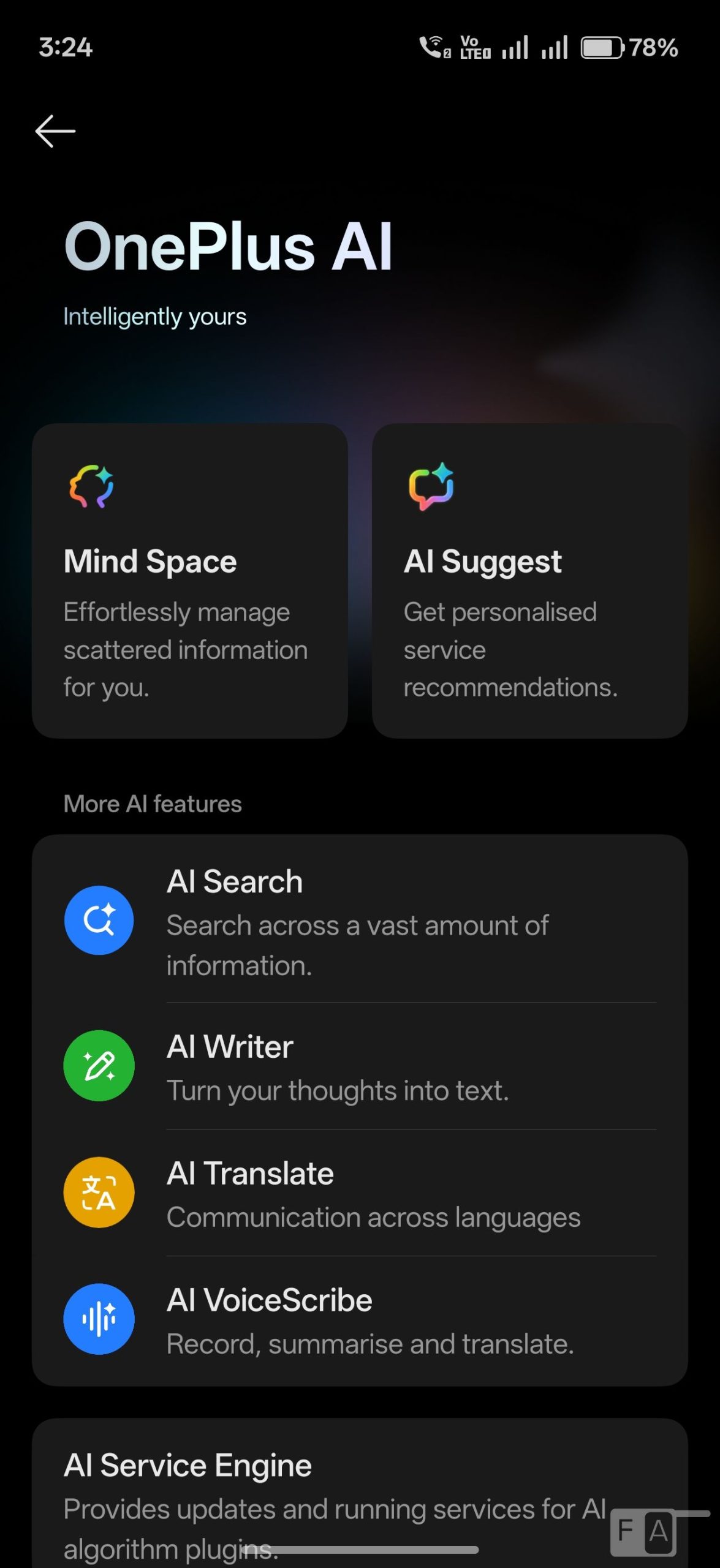Open AI Search settings
Image resolution: width=720 pixels, height=1568 pixels.
[360, 921]
